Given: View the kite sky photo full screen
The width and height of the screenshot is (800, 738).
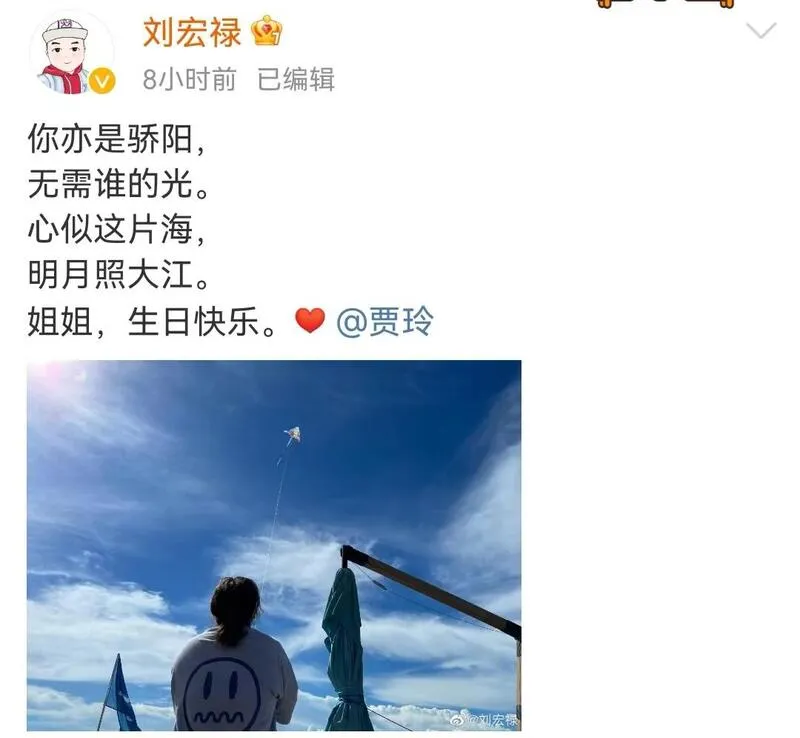Looking at the screenshot, I should click(274, 545).
